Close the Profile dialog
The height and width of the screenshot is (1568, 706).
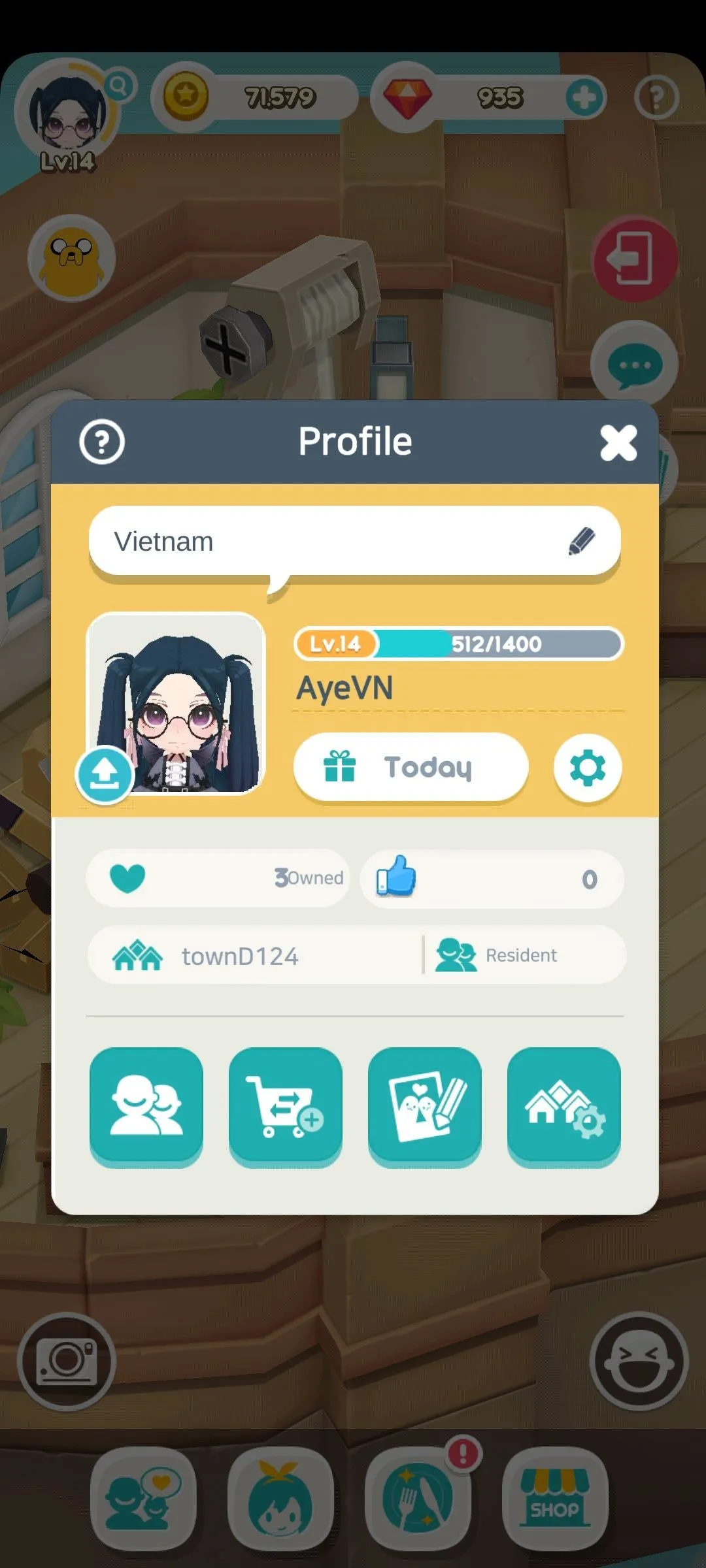point(618,443)
